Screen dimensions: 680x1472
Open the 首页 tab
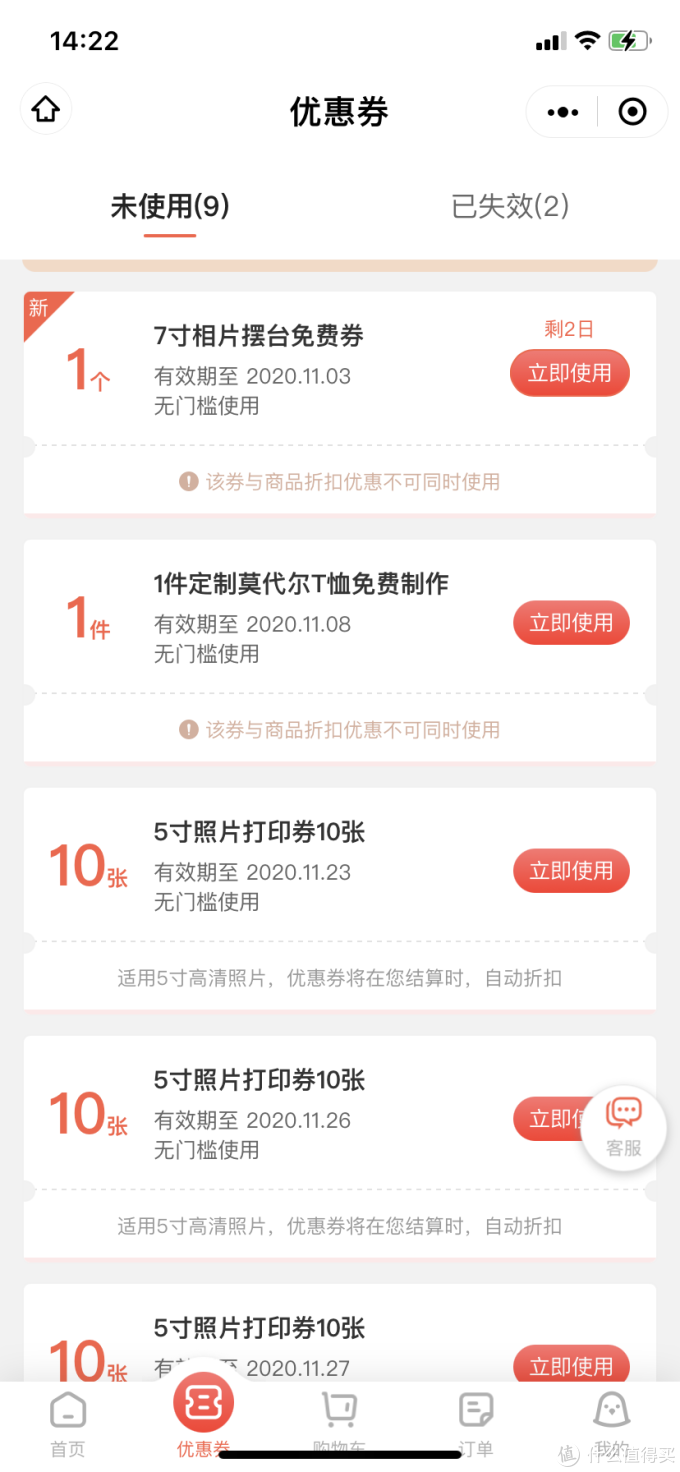68,1423
